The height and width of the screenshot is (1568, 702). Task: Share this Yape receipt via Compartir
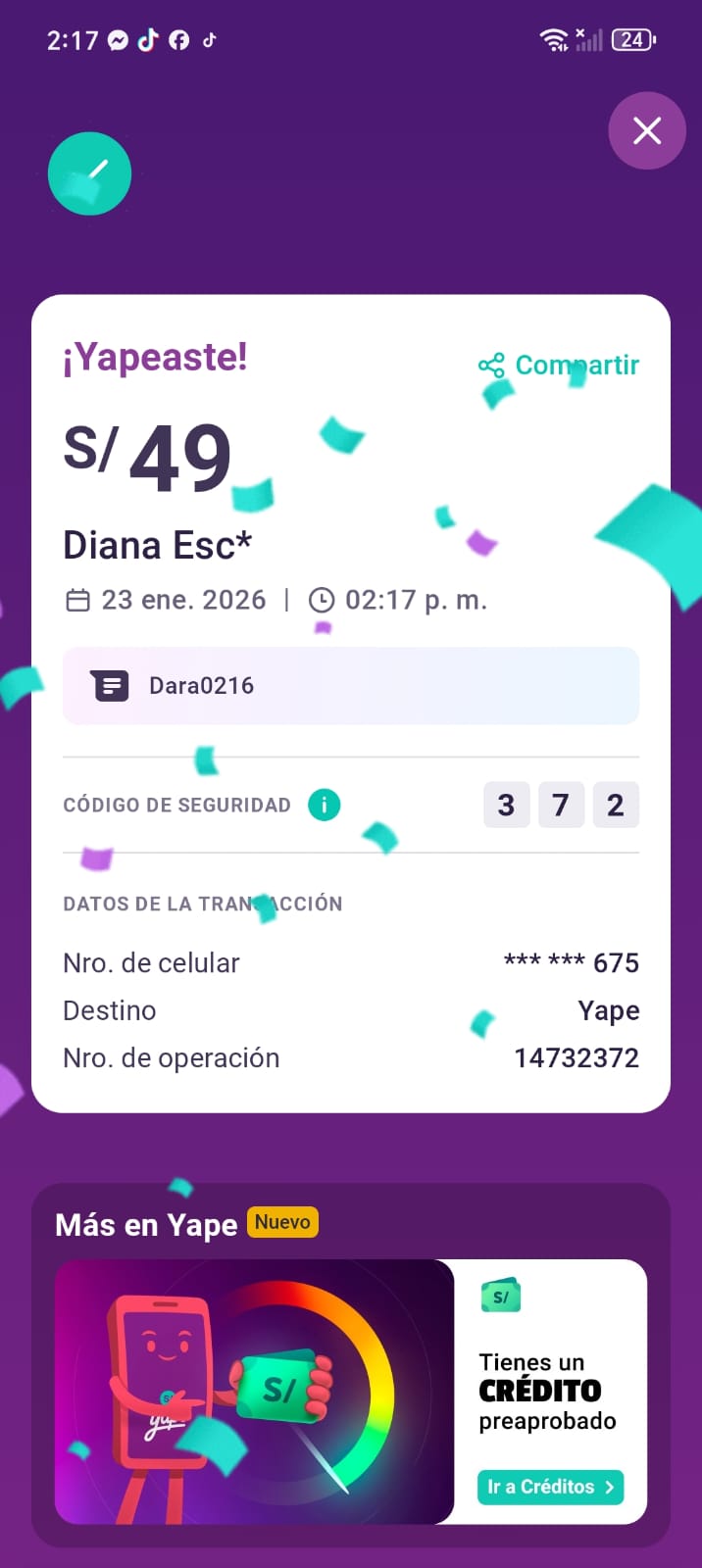click(559, 366)
